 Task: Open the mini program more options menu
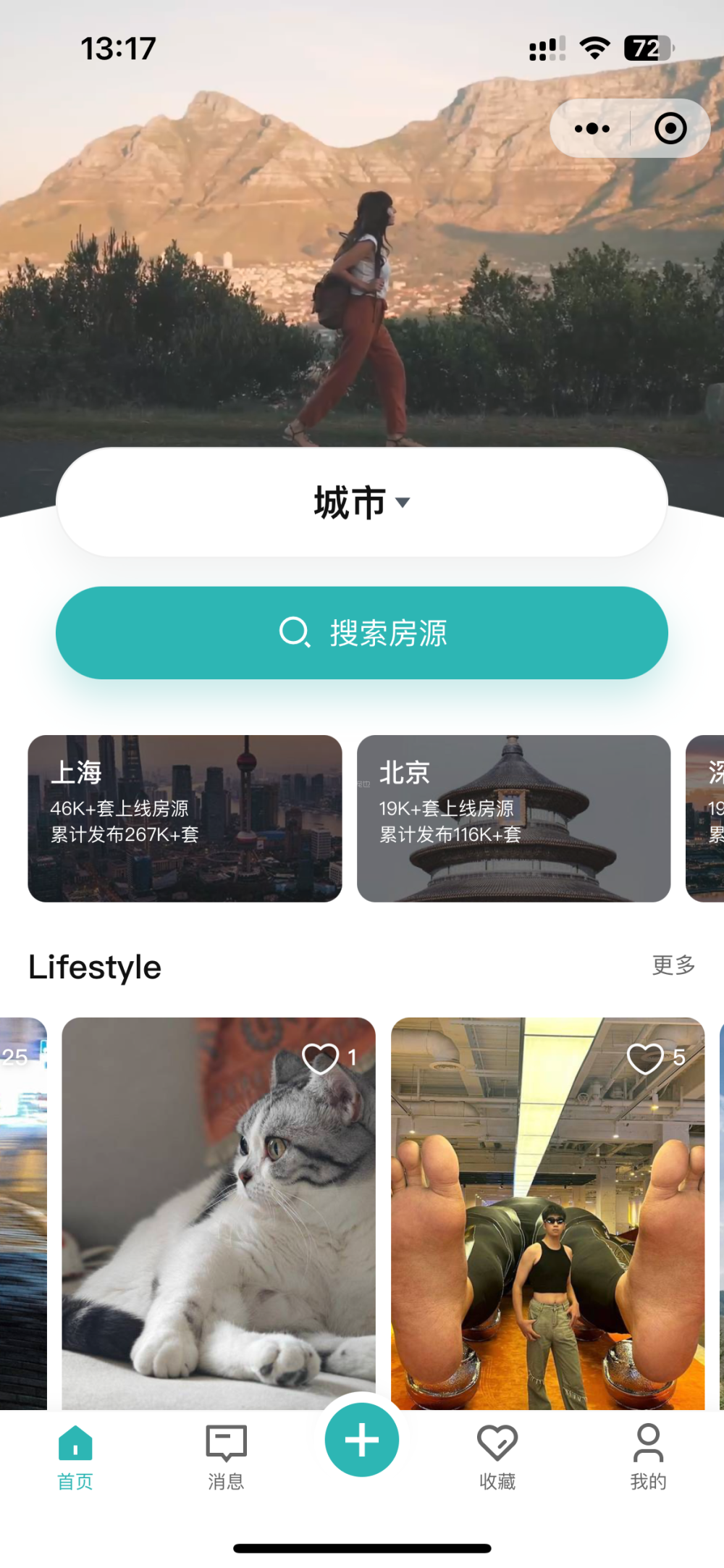tap(592, 129)
